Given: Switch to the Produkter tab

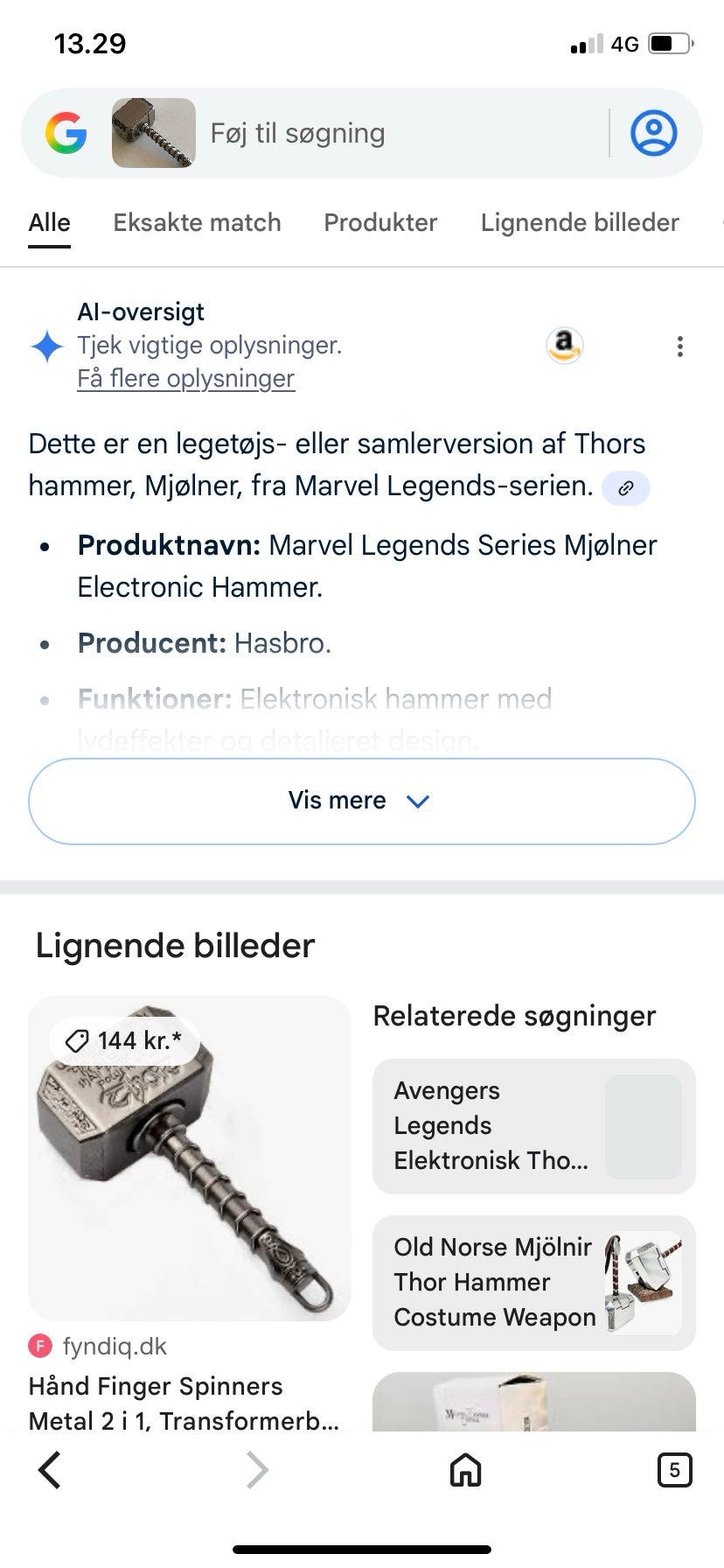Looking at the screenshot, I should tap(380, 222).
